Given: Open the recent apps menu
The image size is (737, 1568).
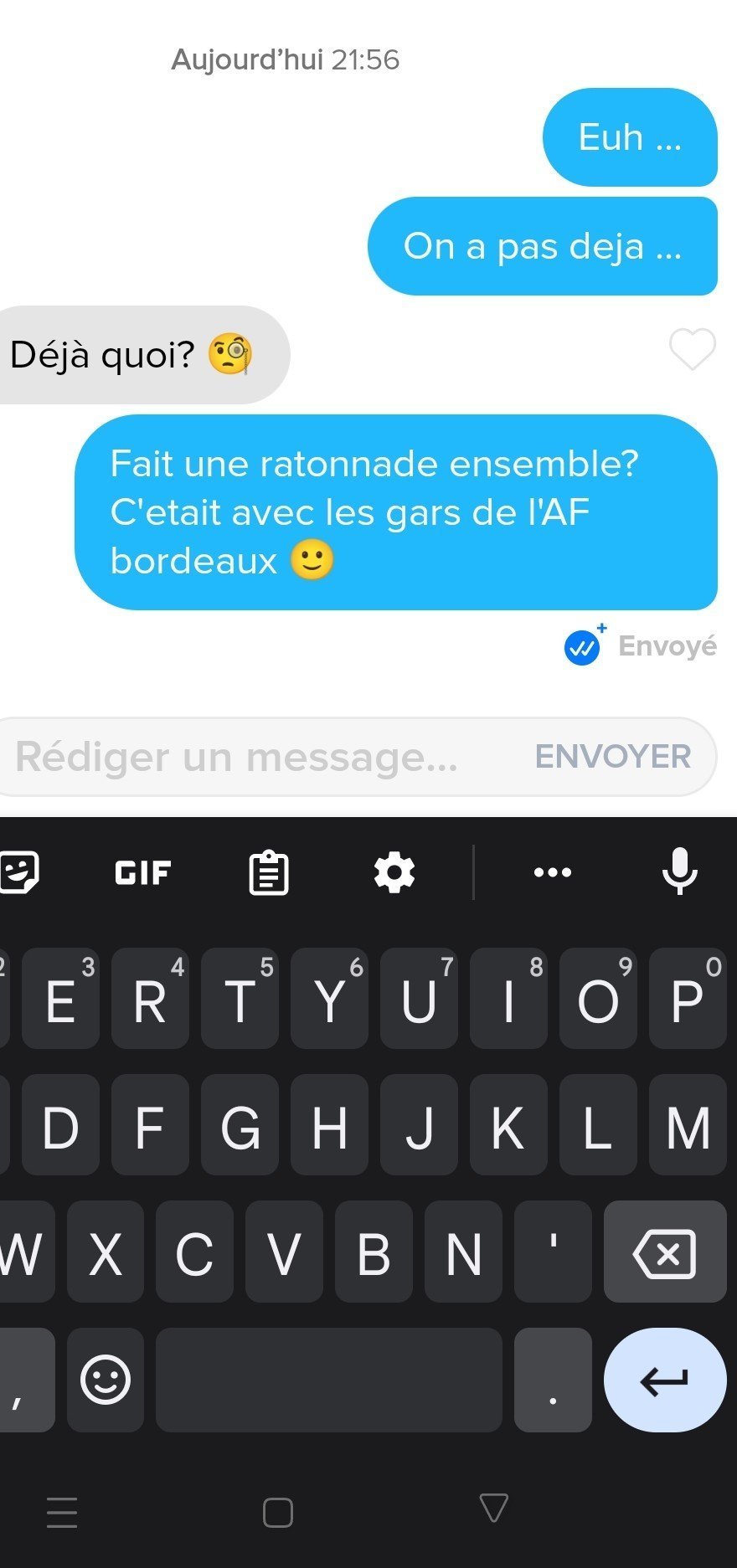Looking at the screenshot, I should tap(62, 1513).
